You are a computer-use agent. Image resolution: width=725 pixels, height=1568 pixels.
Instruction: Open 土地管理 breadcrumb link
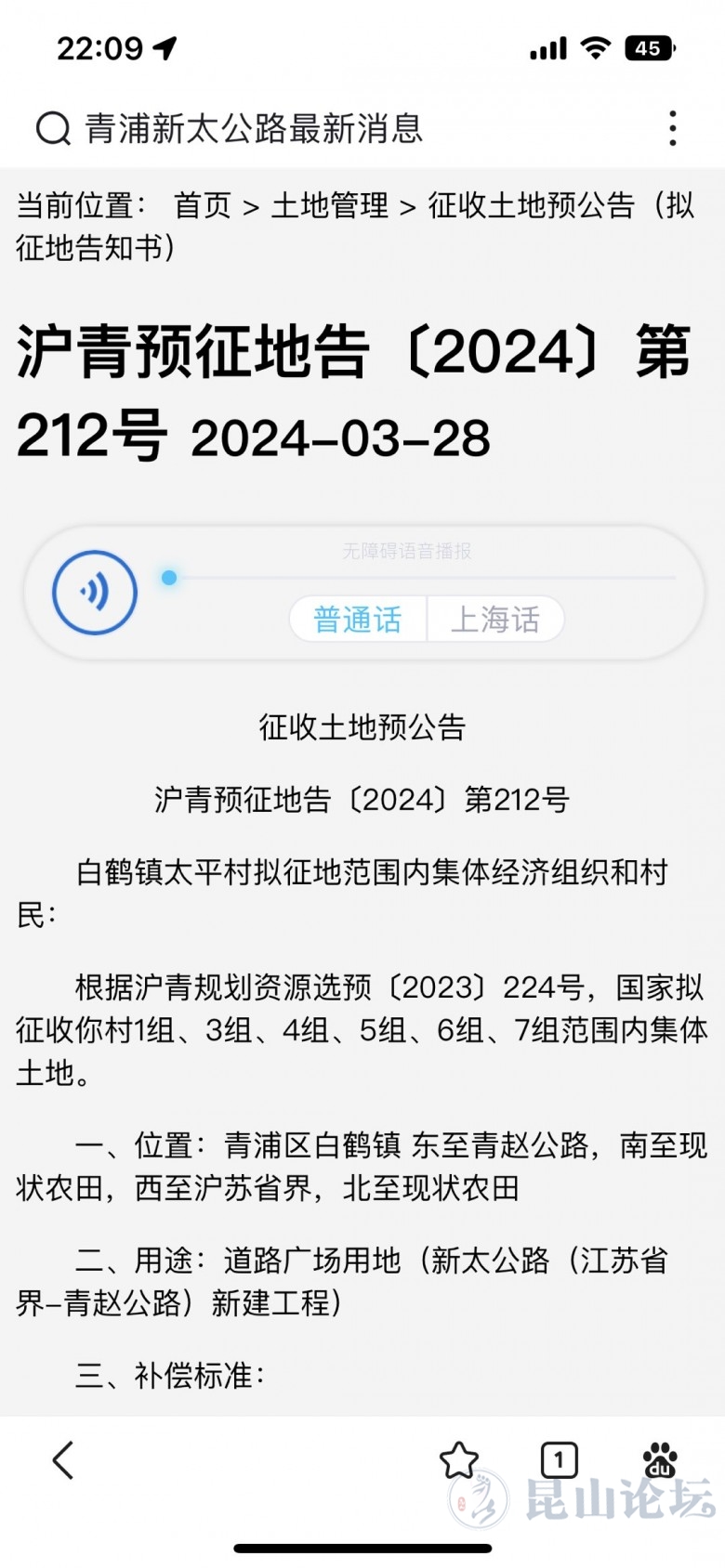(329, 205)
